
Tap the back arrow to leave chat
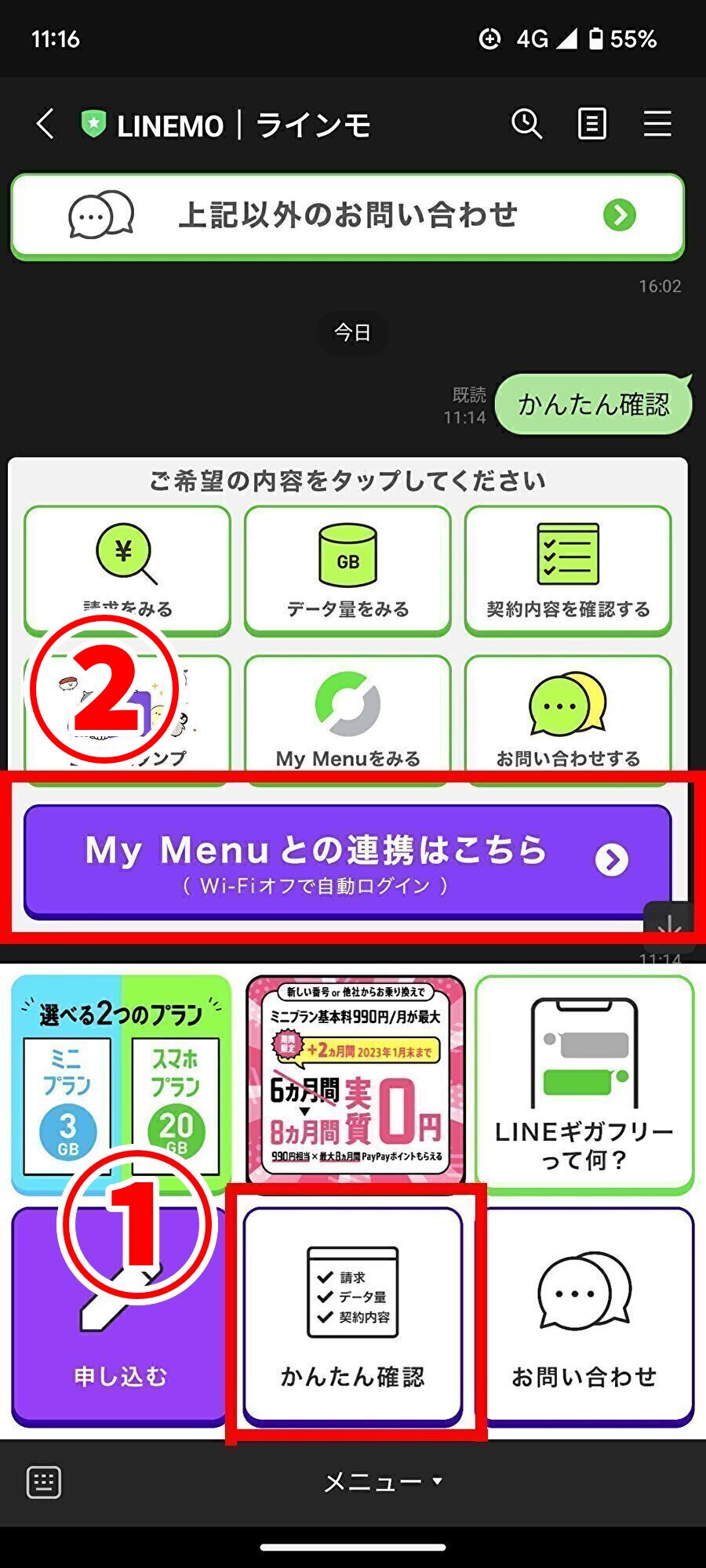click(x=43, y=124)
